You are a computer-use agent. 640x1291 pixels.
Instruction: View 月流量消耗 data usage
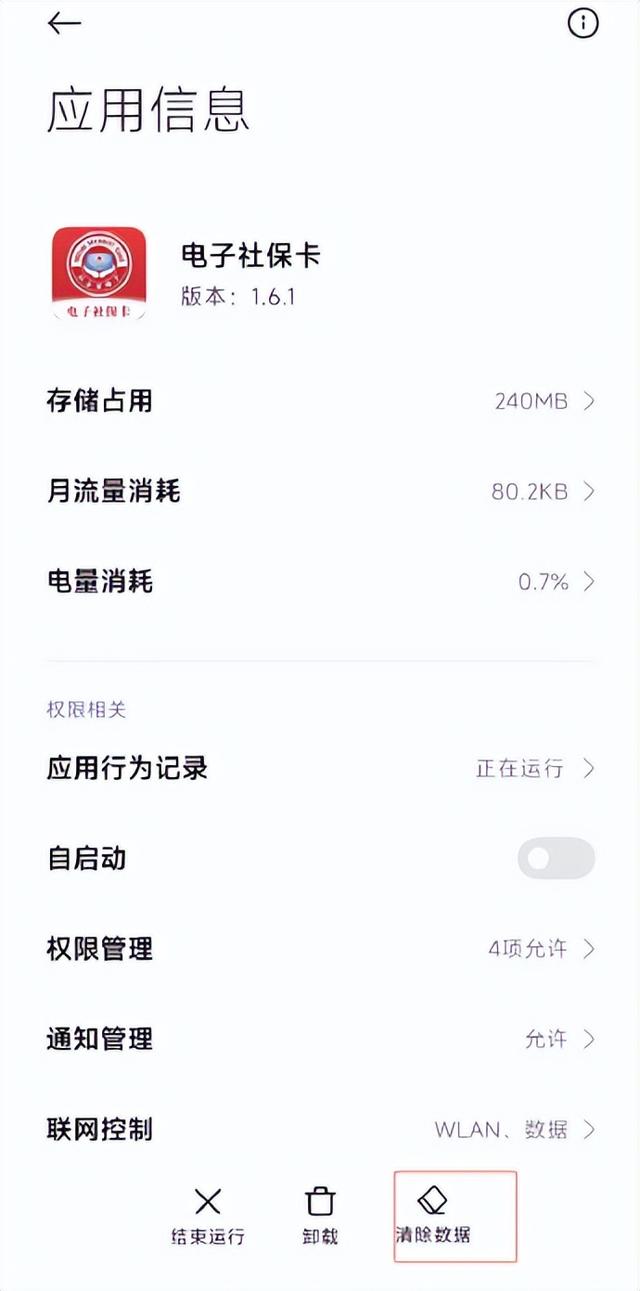tap(320, 491)
